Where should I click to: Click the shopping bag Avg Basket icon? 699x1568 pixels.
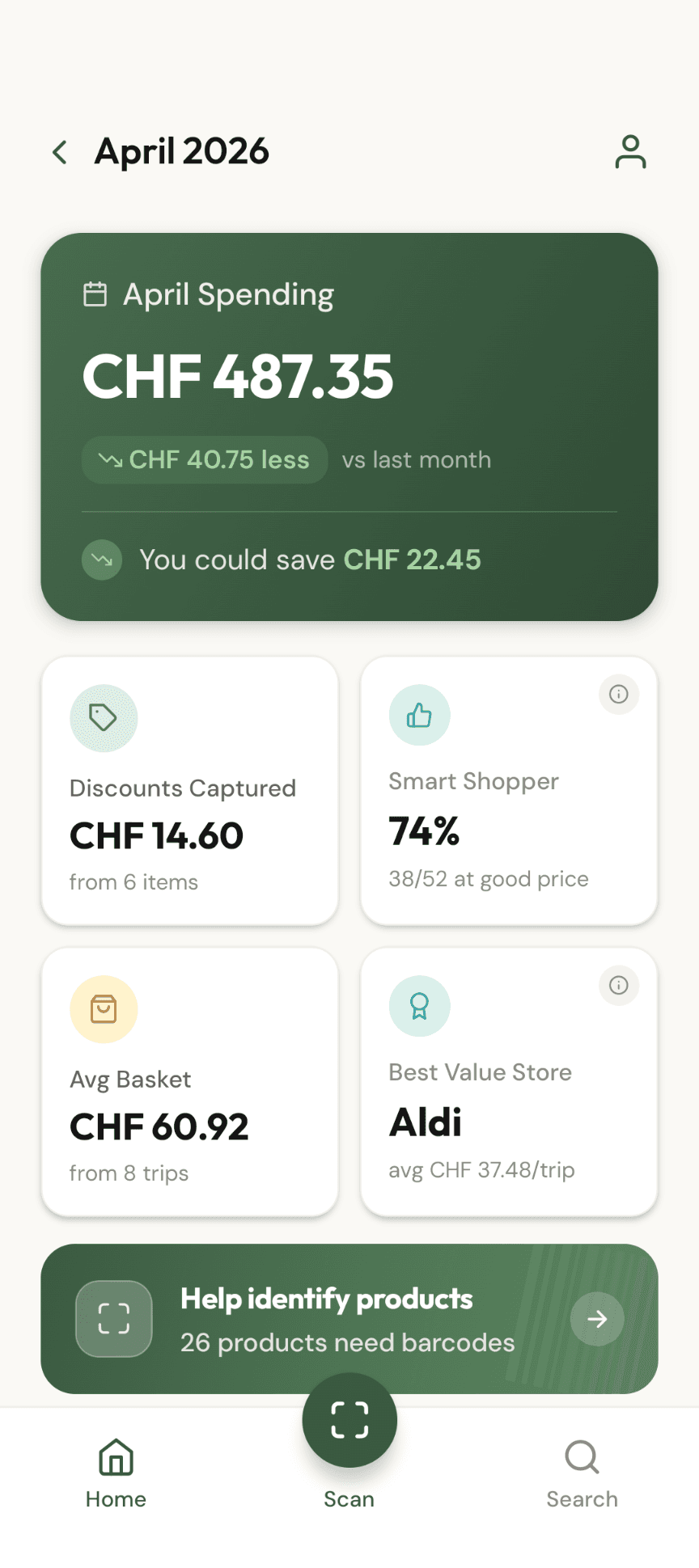tap(104, 1008)
